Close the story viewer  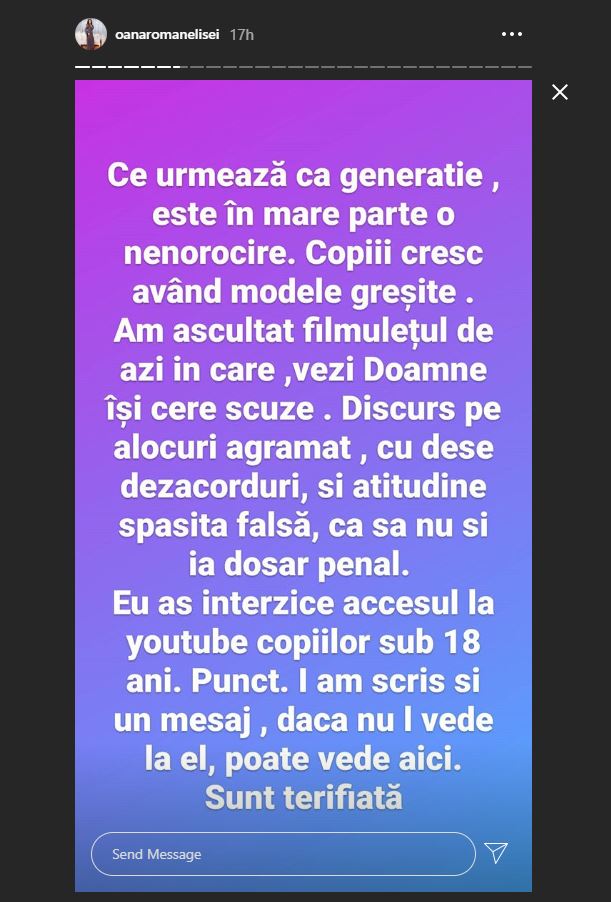[x=560, y=92]
